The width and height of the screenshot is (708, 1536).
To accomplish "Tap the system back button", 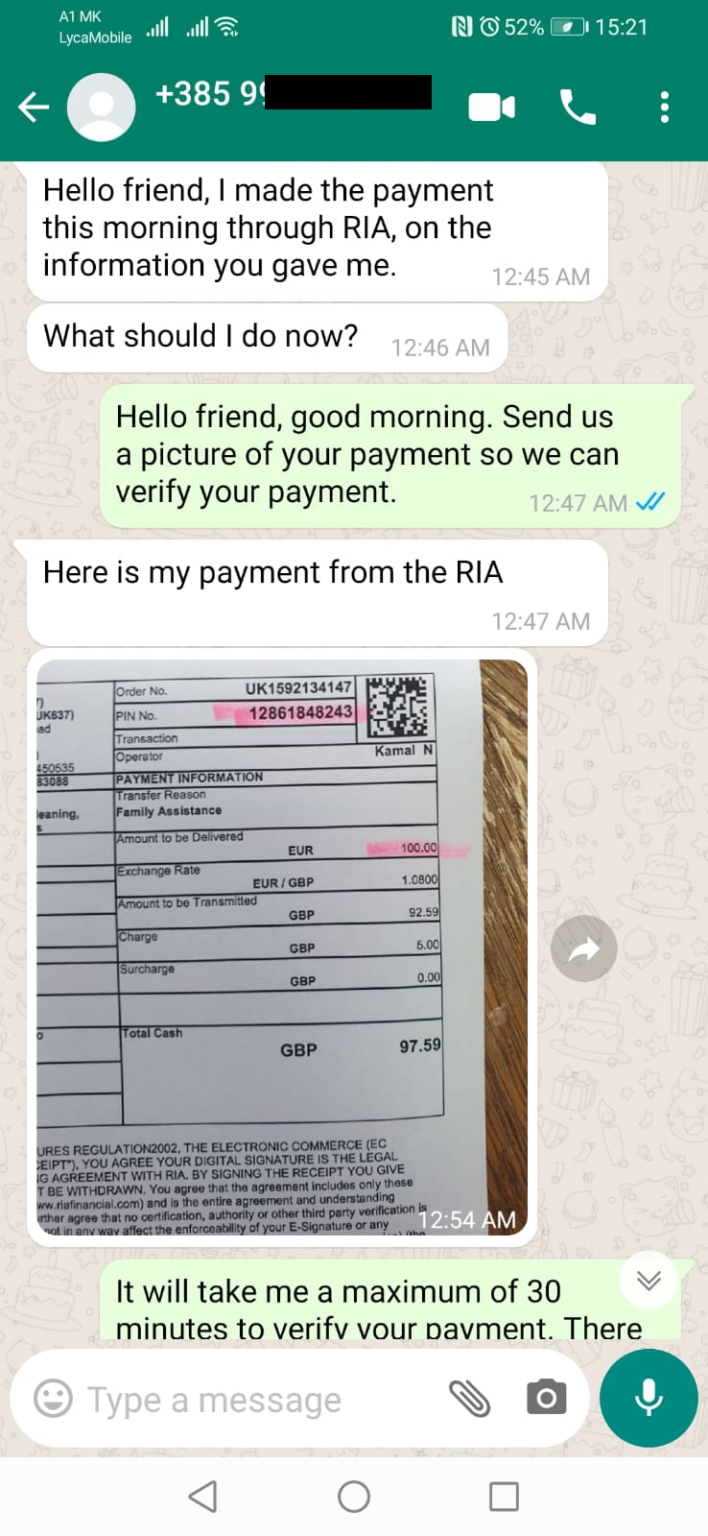I will (203, 1496).
